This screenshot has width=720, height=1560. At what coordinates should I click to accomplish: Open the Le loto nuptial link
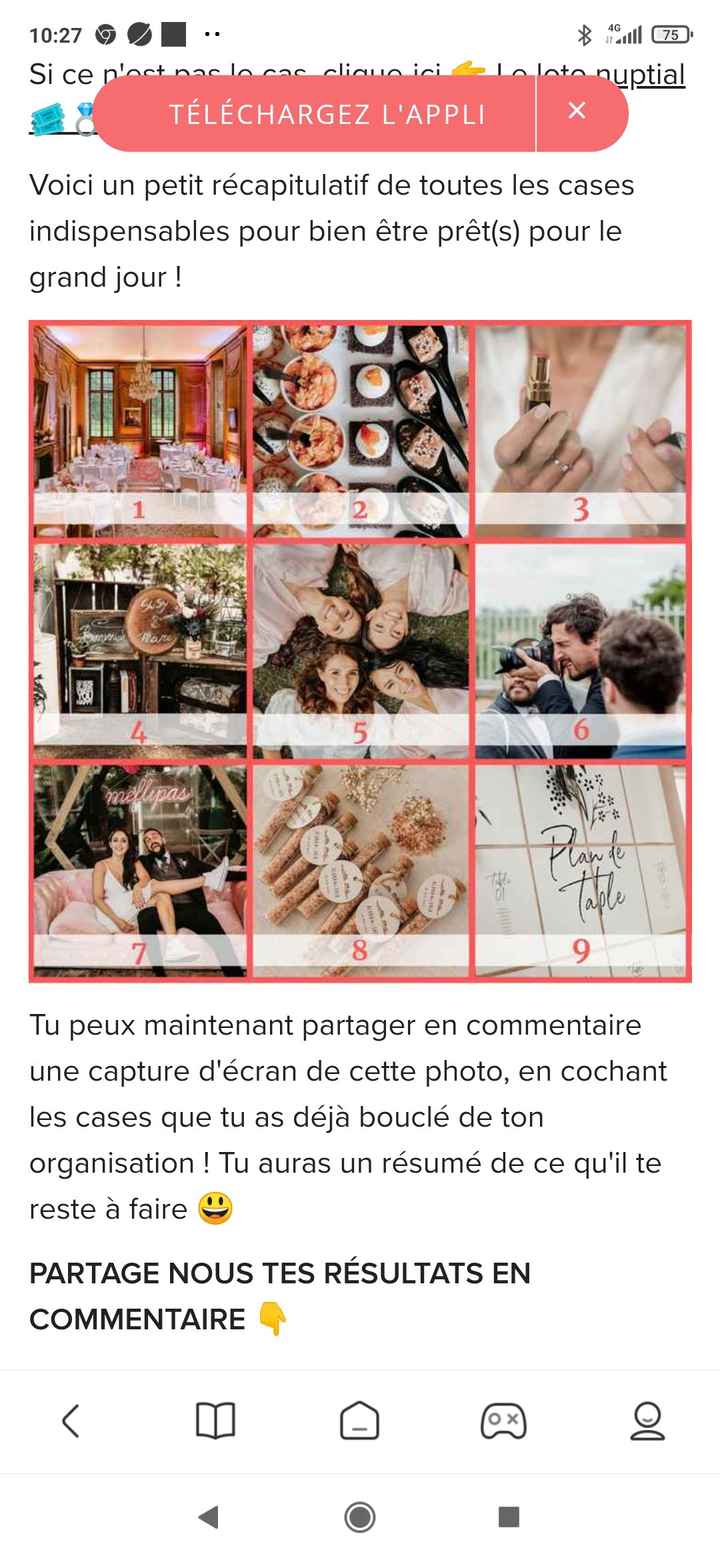(650, 75)
